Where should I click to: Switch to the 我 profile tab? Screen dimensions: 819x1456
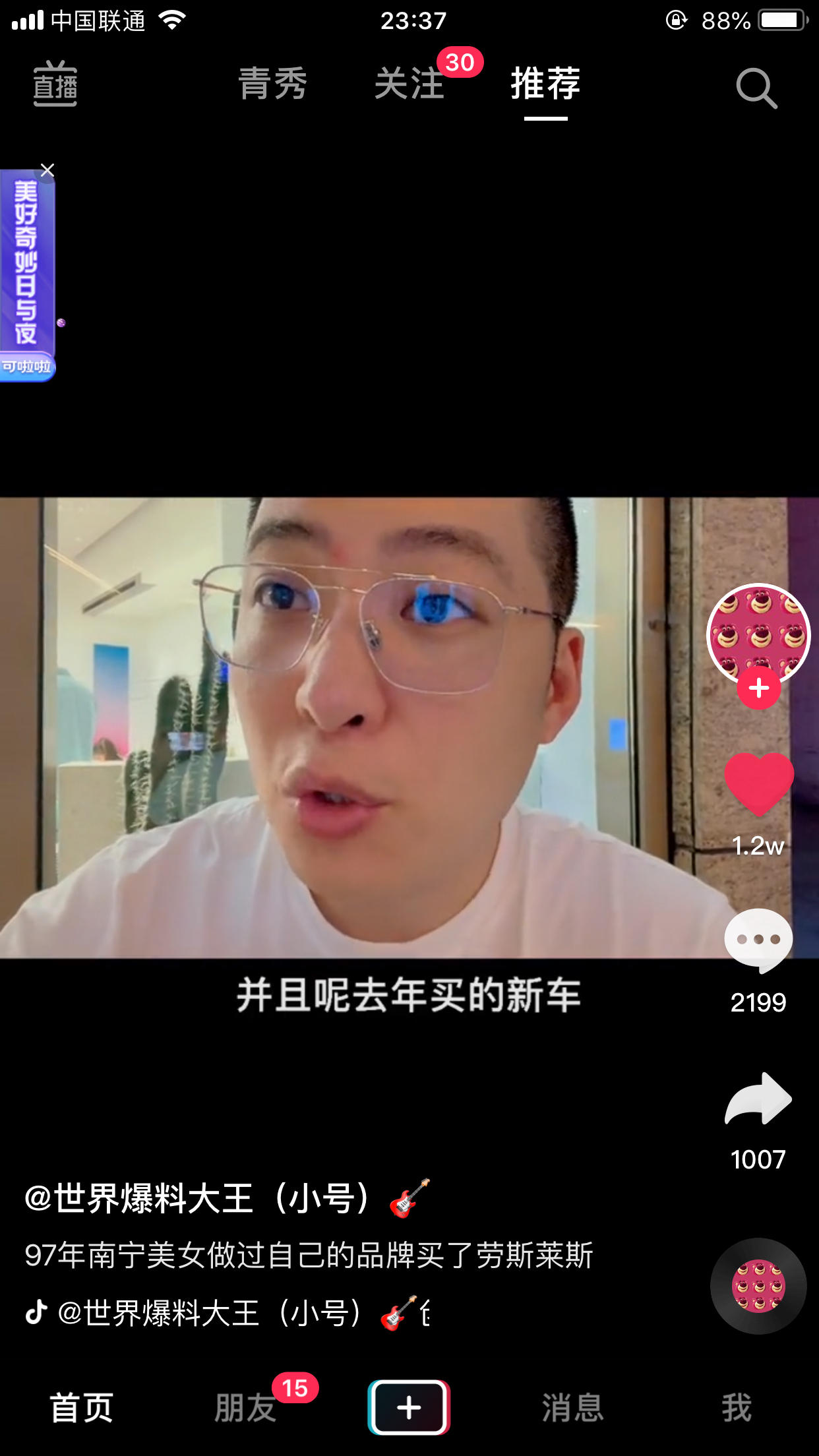pos(736,1408)
